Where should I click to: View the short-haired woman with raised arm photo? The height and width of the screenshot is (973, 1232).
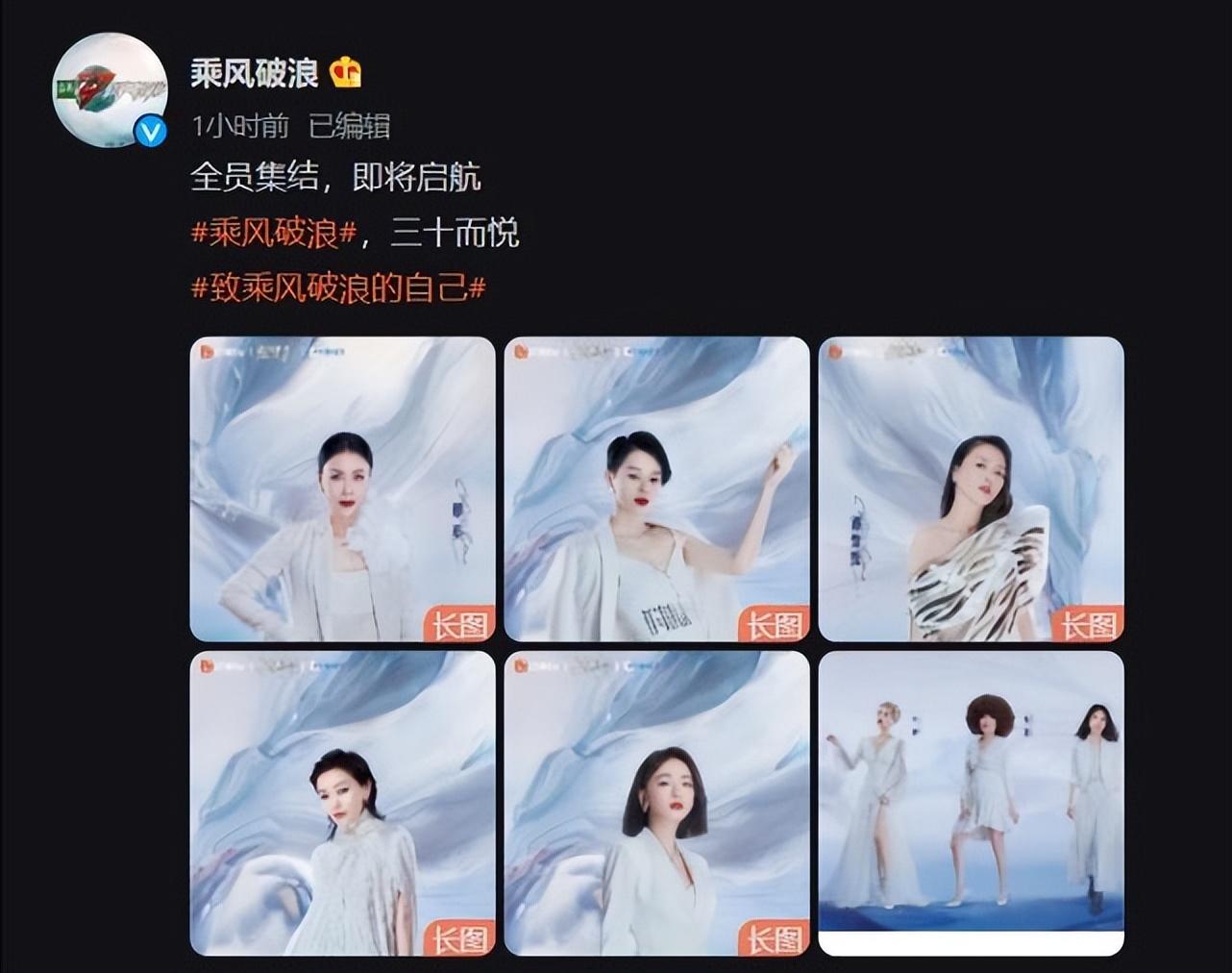(656, 488)
